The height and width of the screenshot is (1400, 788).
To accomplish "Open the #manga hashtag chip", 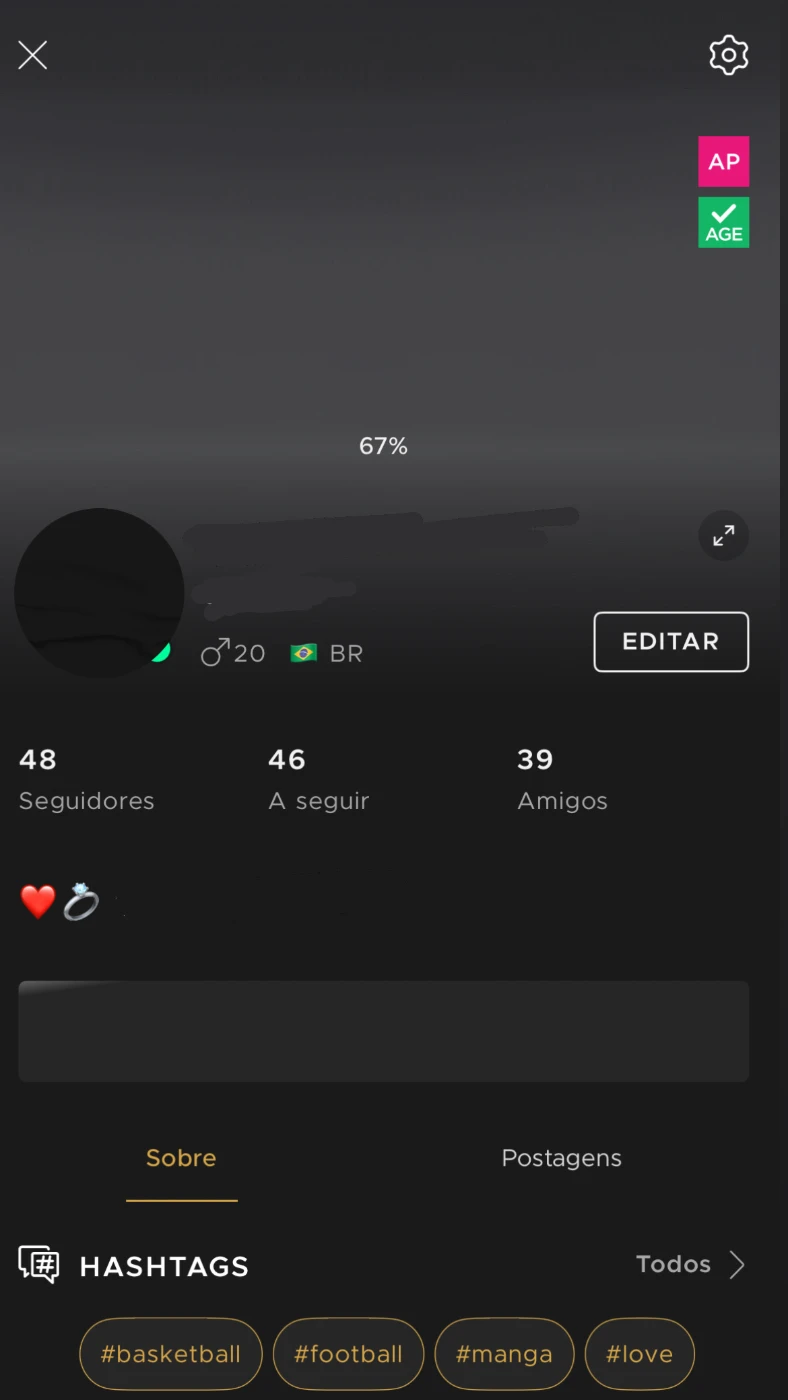I will (x=504, y=1354).
